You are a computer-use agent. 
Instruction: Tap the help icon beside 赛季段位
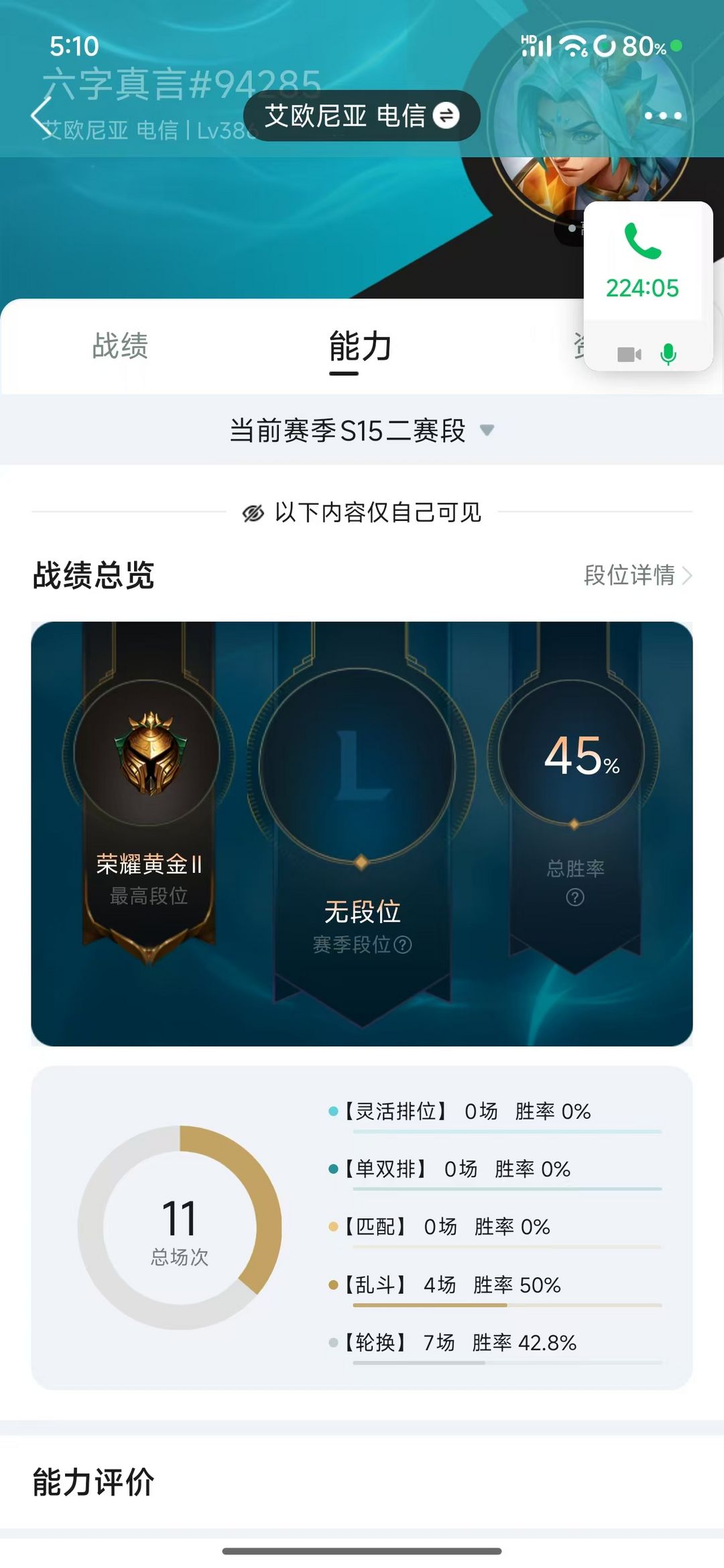tap(403, 945)
